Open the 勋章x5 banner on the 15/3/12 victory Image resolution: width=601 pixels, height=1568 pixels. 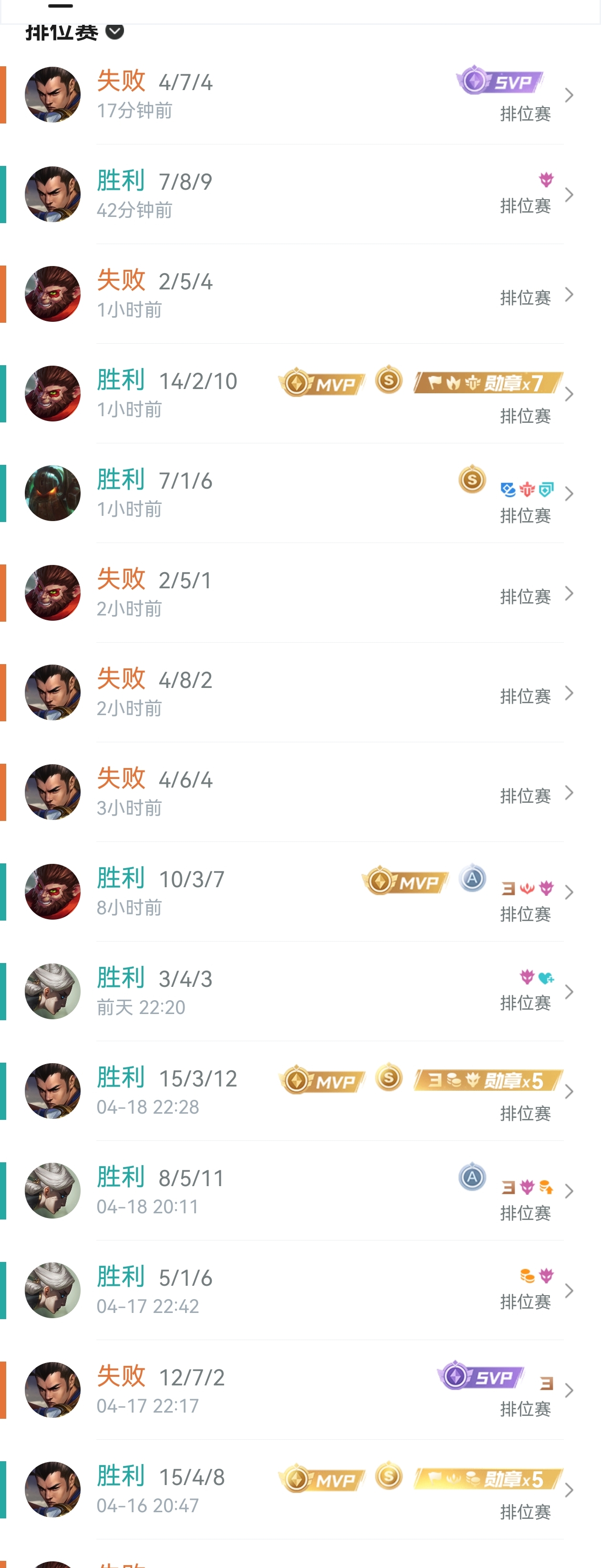point(487,1080)
